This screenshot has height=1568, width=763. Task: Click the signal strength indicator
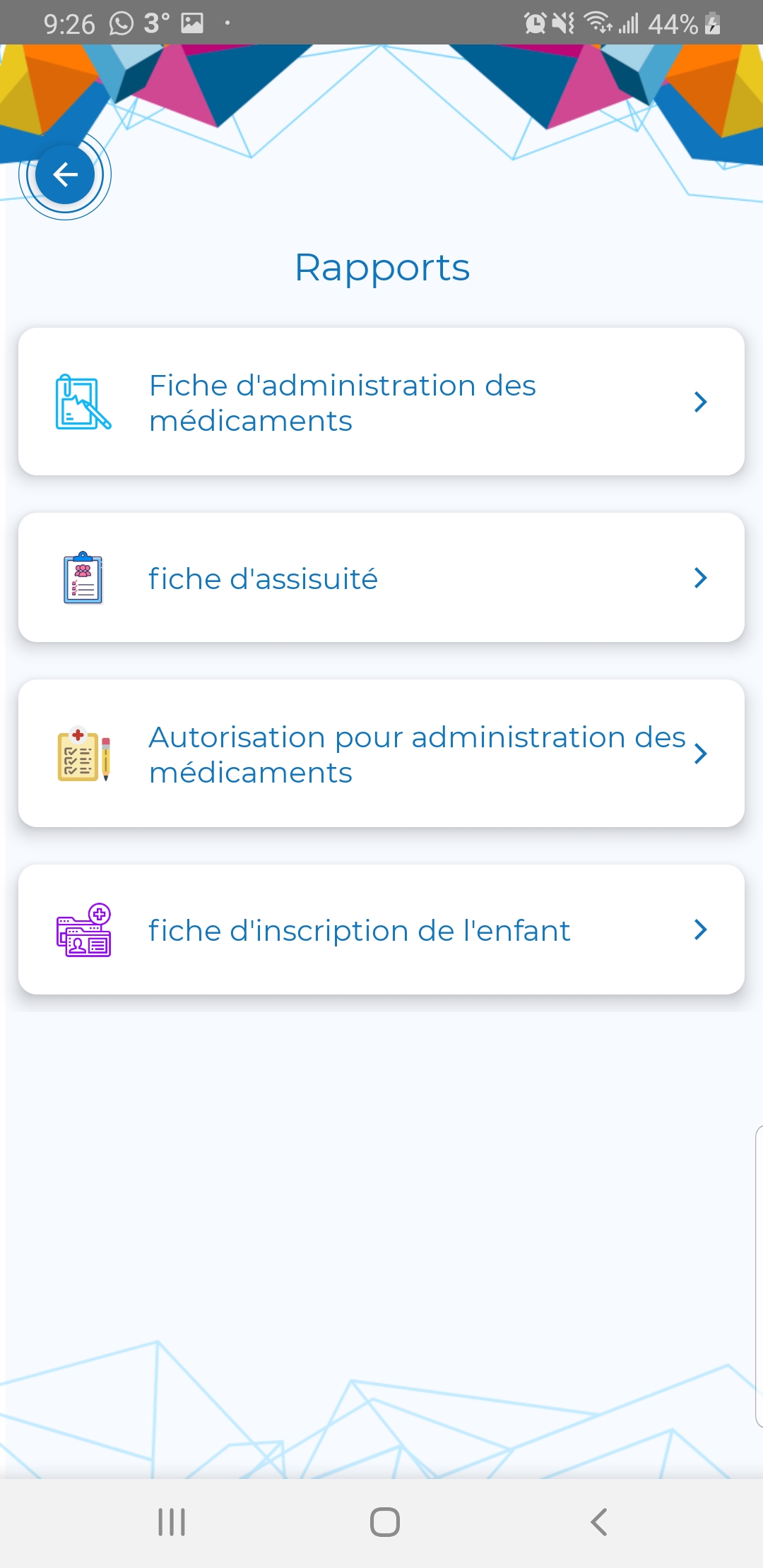click(629, 22)
